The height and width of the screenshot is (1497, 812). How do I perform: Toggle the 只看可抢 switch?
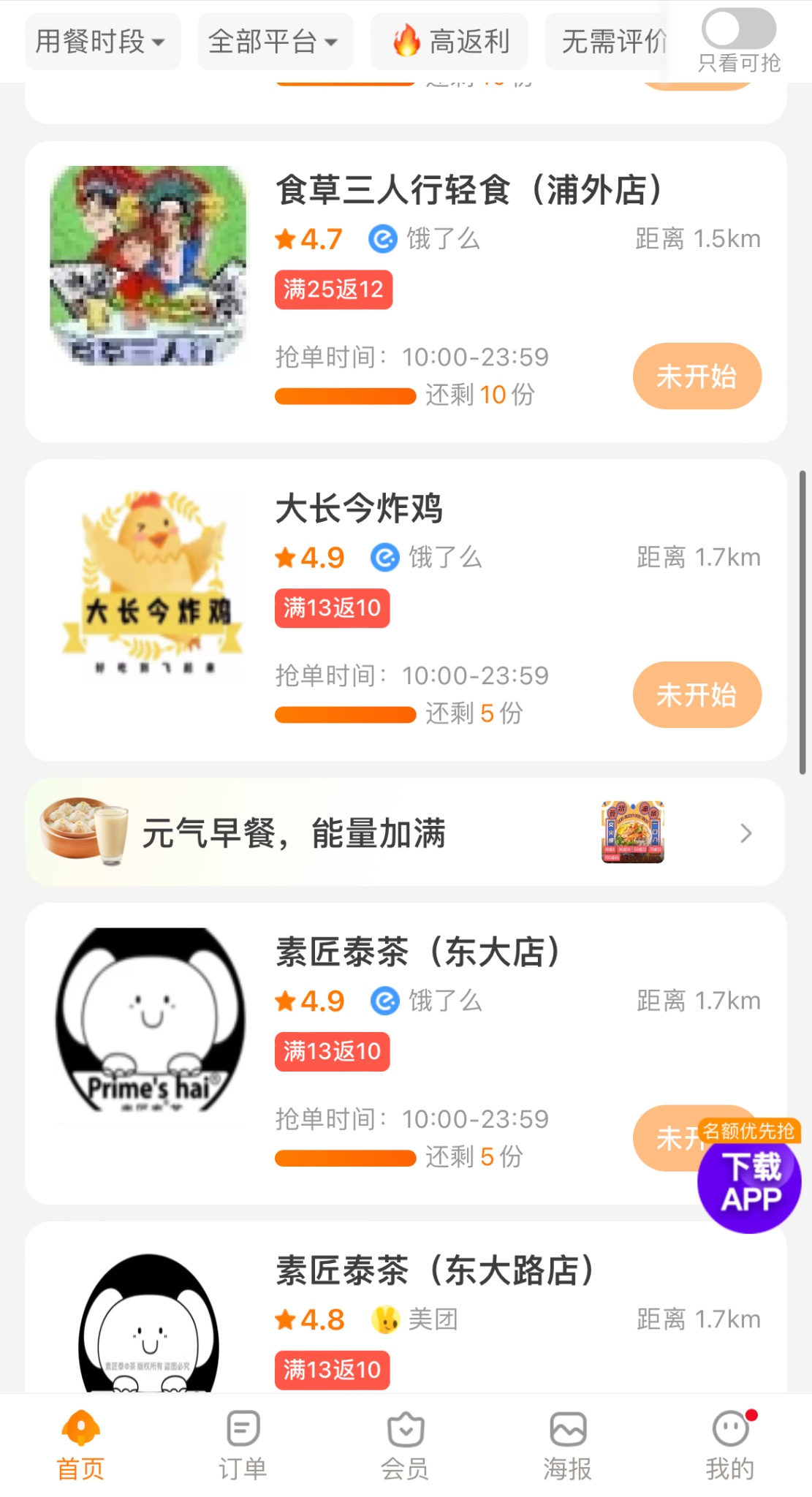point(739,30)
